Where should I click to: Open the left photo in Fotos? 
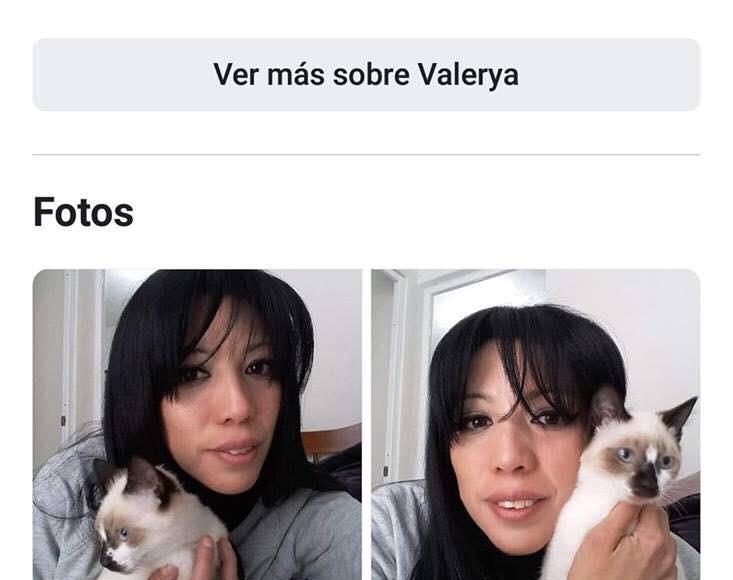[x=197, y=425]
